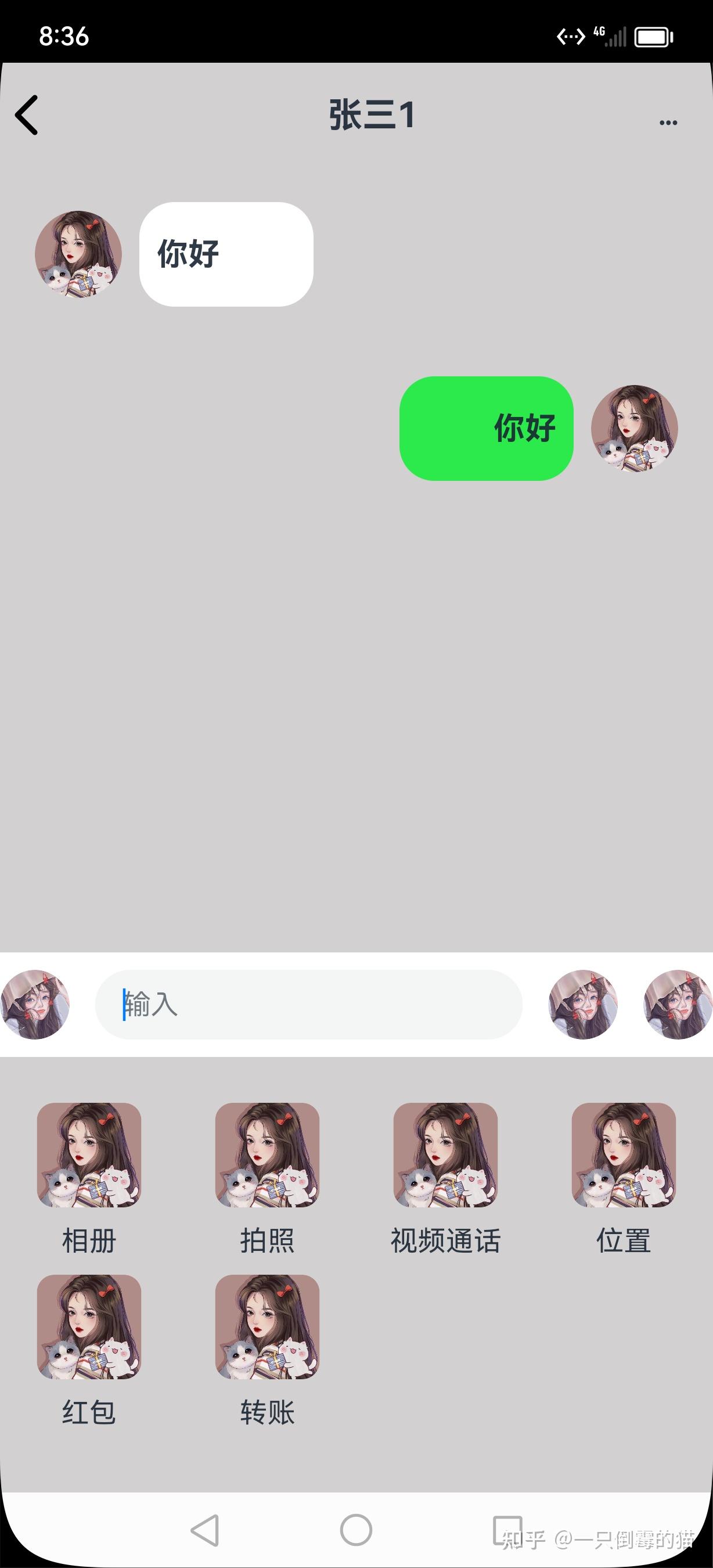Image resolution: width=713 pixels, height=1568 pixels.
Task: Tap the last round icon in the input bar
Action: click(x=678, y=1004)
